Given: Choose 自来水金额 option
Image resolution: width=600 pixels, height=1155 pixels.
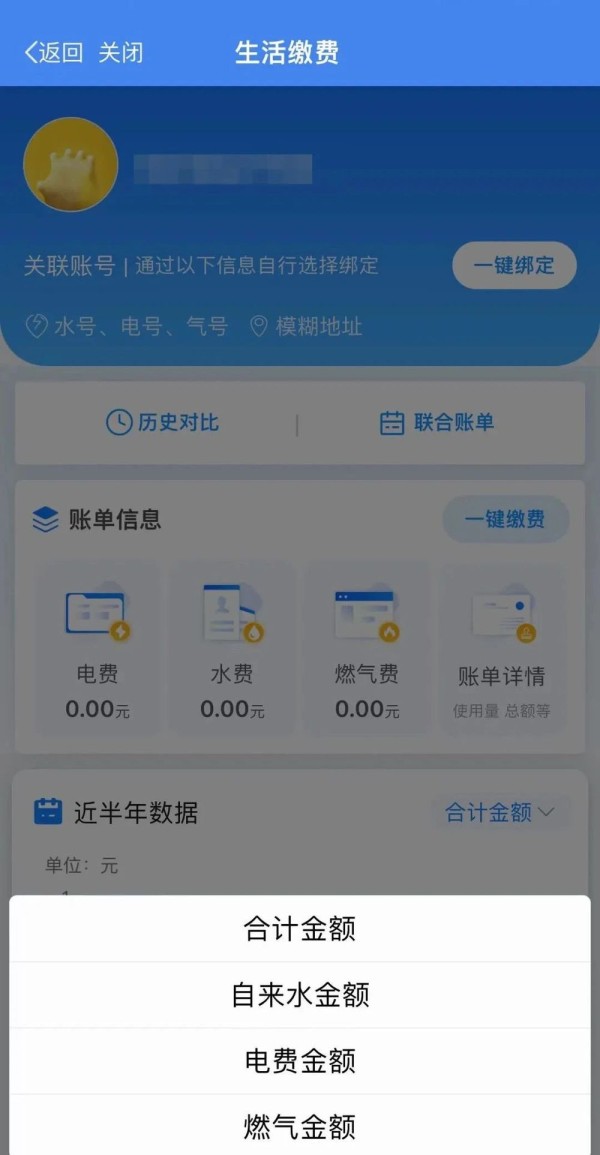Looking at the screenshot, I should (300, 995).
